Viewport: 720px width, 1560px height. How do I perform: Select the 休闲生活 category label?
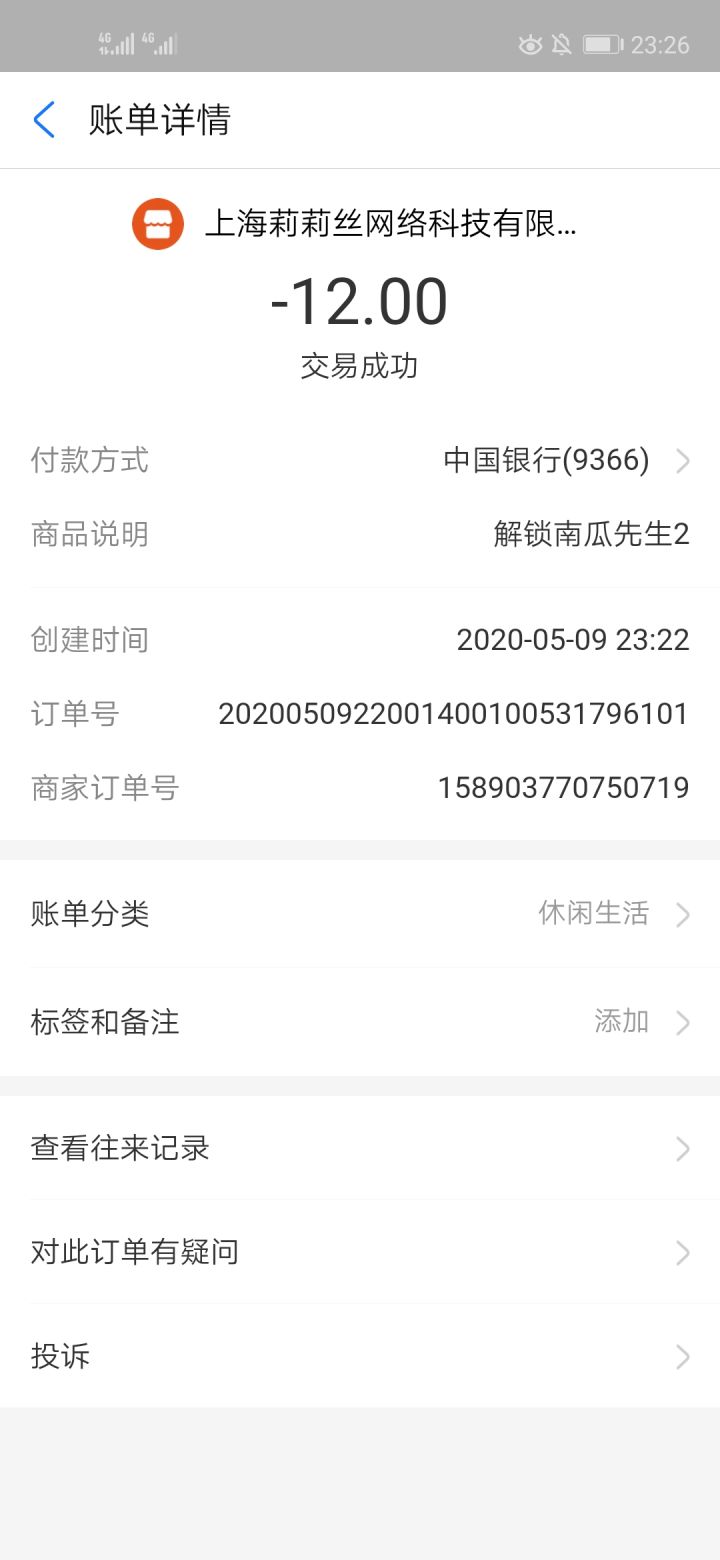click(593, 913)
